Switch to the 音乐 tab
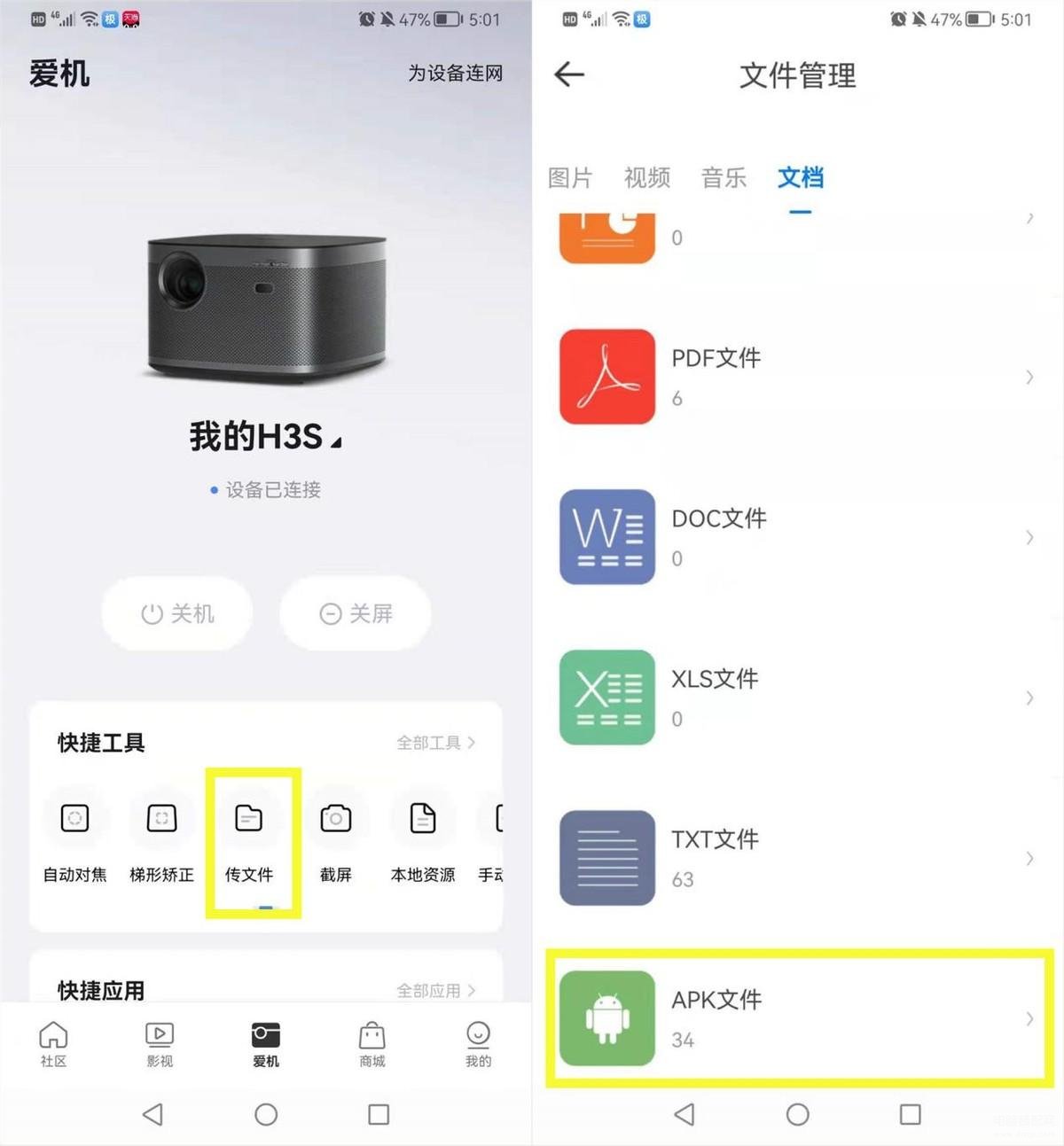1064x1146 pixels. 724,178
